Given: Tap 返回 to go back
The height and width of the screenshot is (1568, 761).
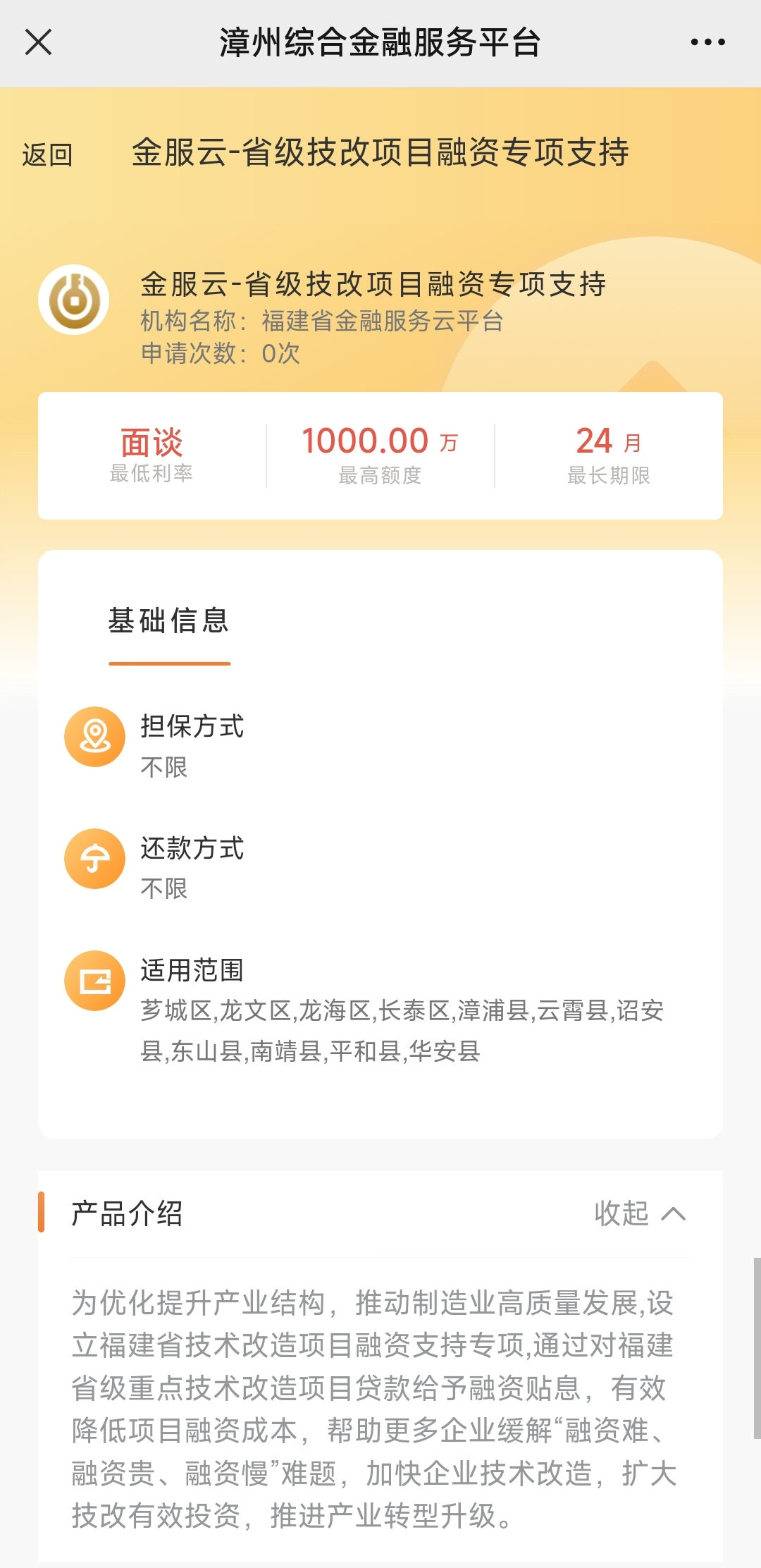Looking at the screenshot, I should (47, 154).
